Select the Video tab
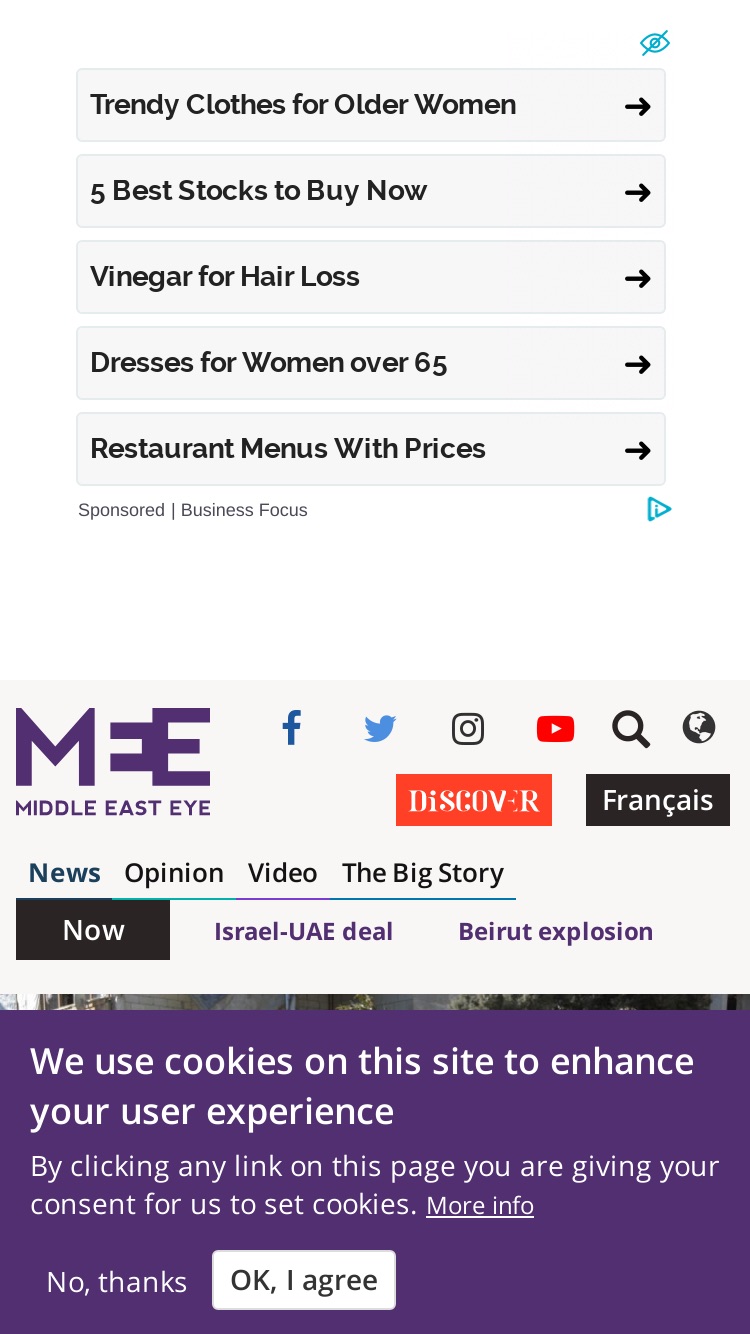 click(x=283, y=873)
